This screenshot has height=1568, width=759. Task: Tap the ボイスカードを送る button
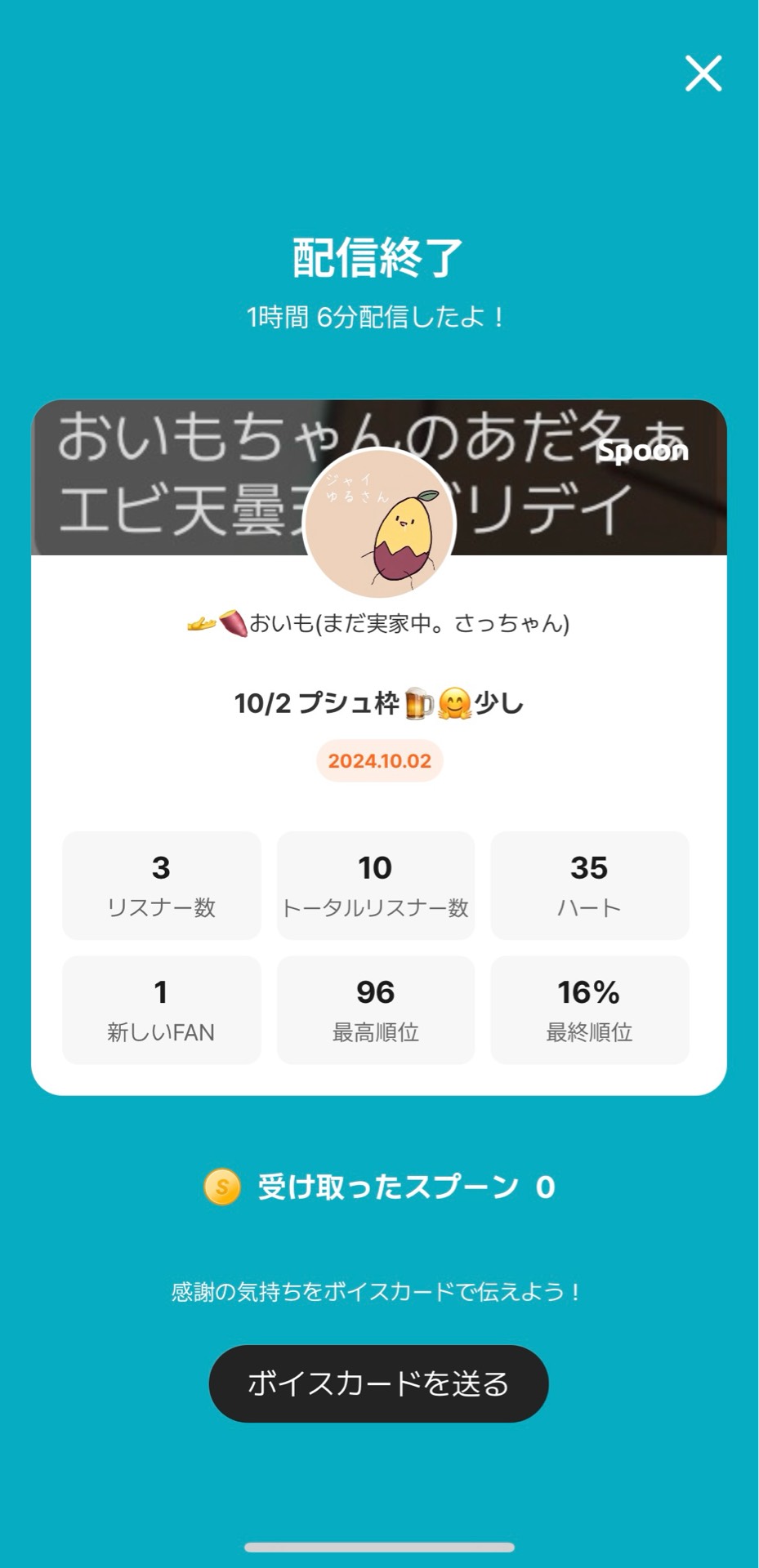(x=378, y=1383)
